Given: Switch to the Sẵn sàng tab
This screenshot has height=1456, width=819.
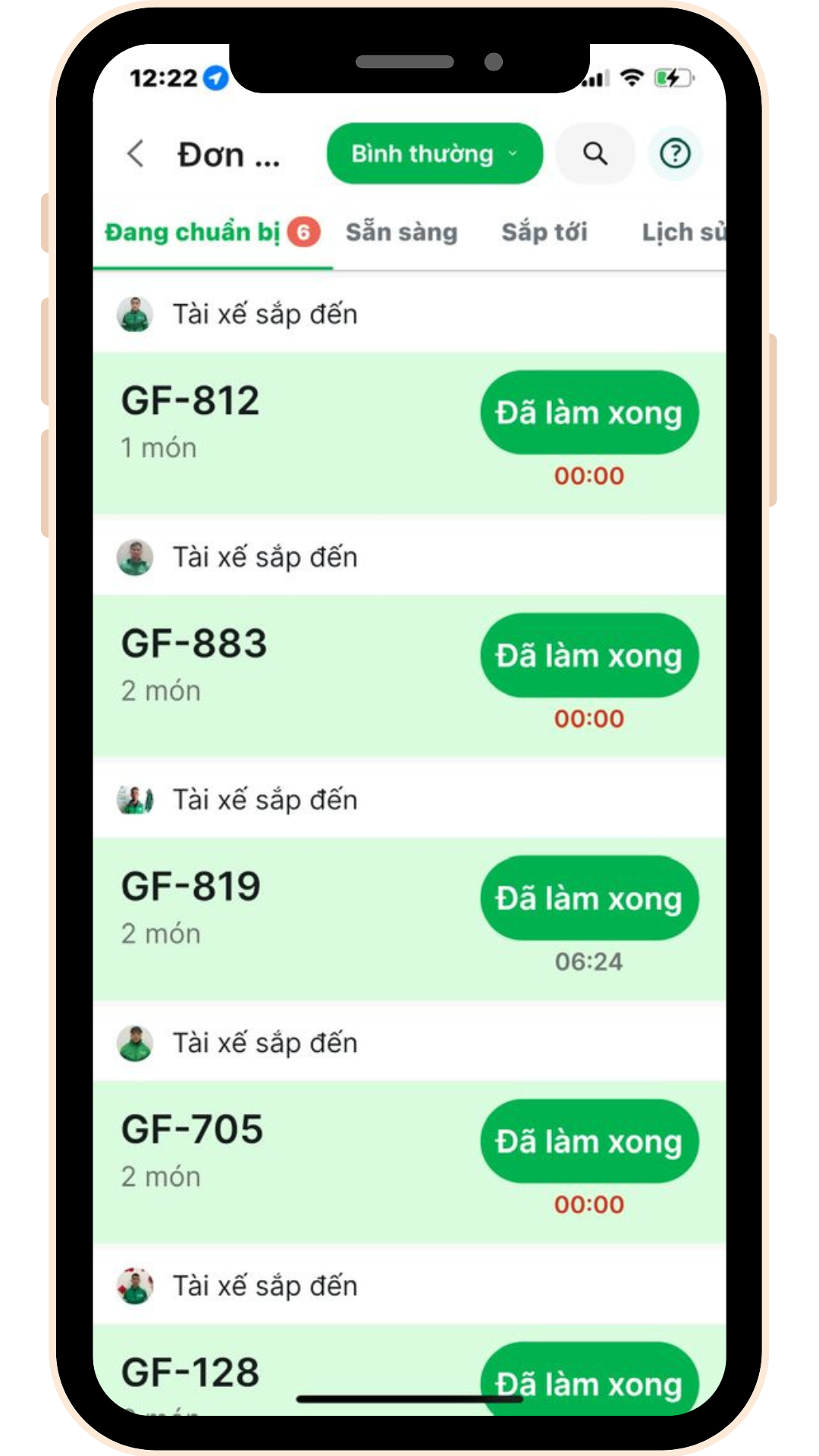Looking at the screenshot, I should (401, 232).
